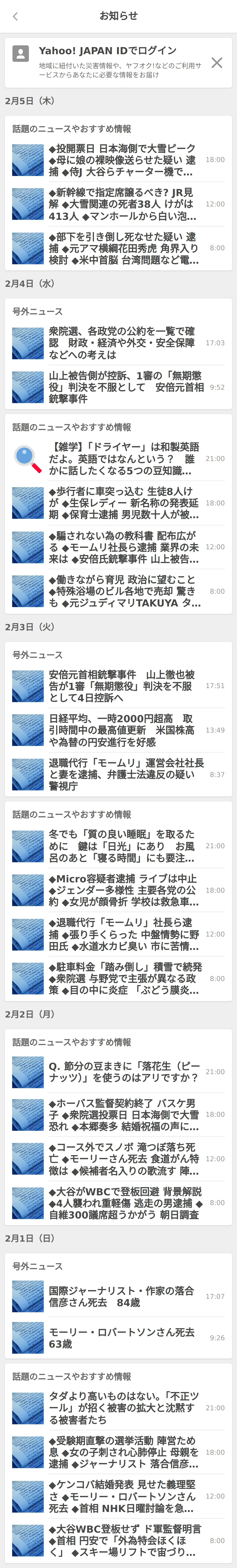The width and height of the screenshot is (237, 1568).
Task: Open the モーリー・ロバートソンさん死去 63歳 news
Action: [122, 1338]
